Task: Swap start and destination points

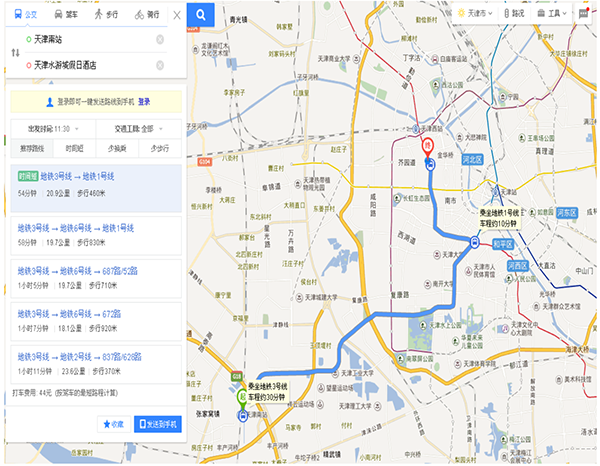Action: pyautogui.click(x=15, y=52)
